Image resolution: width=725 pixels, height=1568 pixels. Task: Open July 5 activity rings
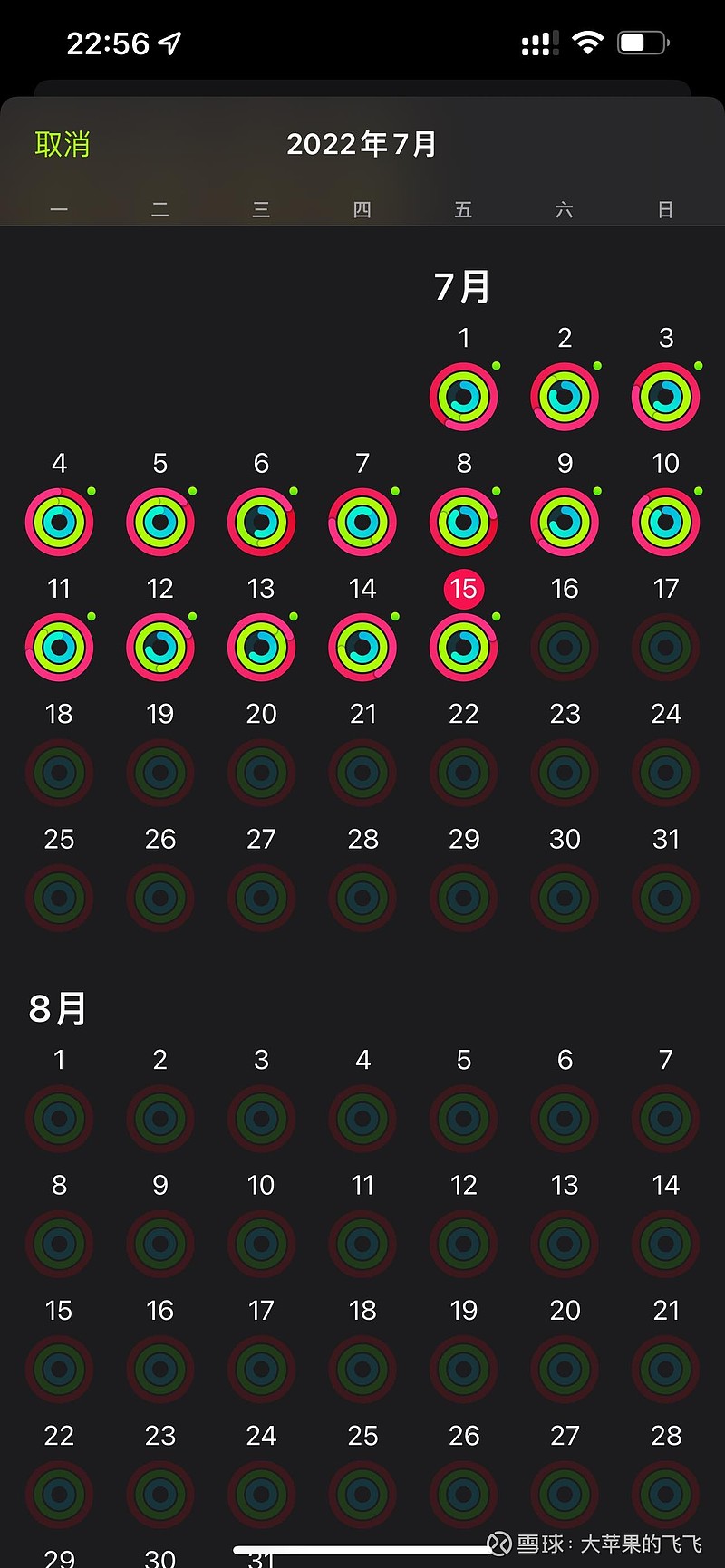[160, 522]
